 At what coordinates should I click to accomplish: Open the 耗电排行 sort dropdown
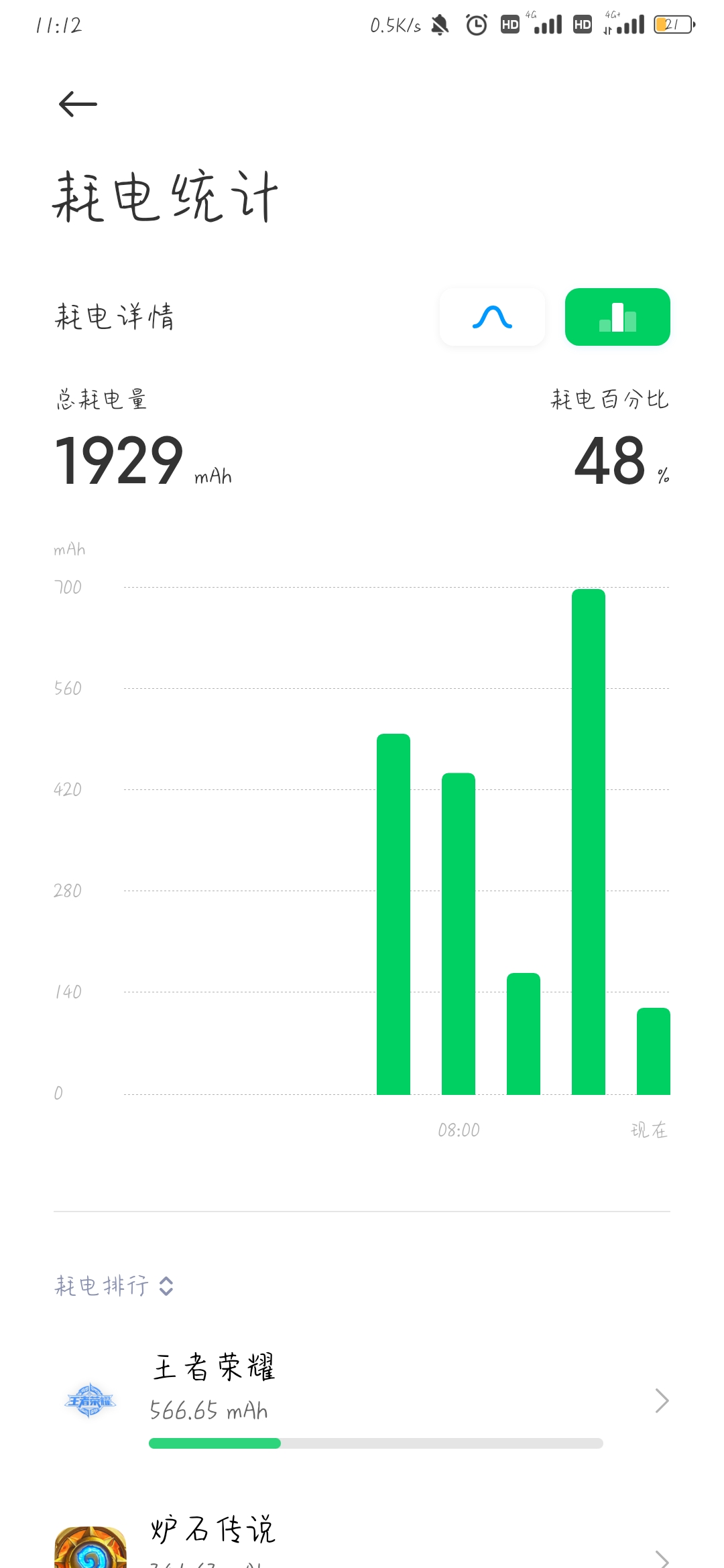pyautogui.click(x=114, y=1286)
